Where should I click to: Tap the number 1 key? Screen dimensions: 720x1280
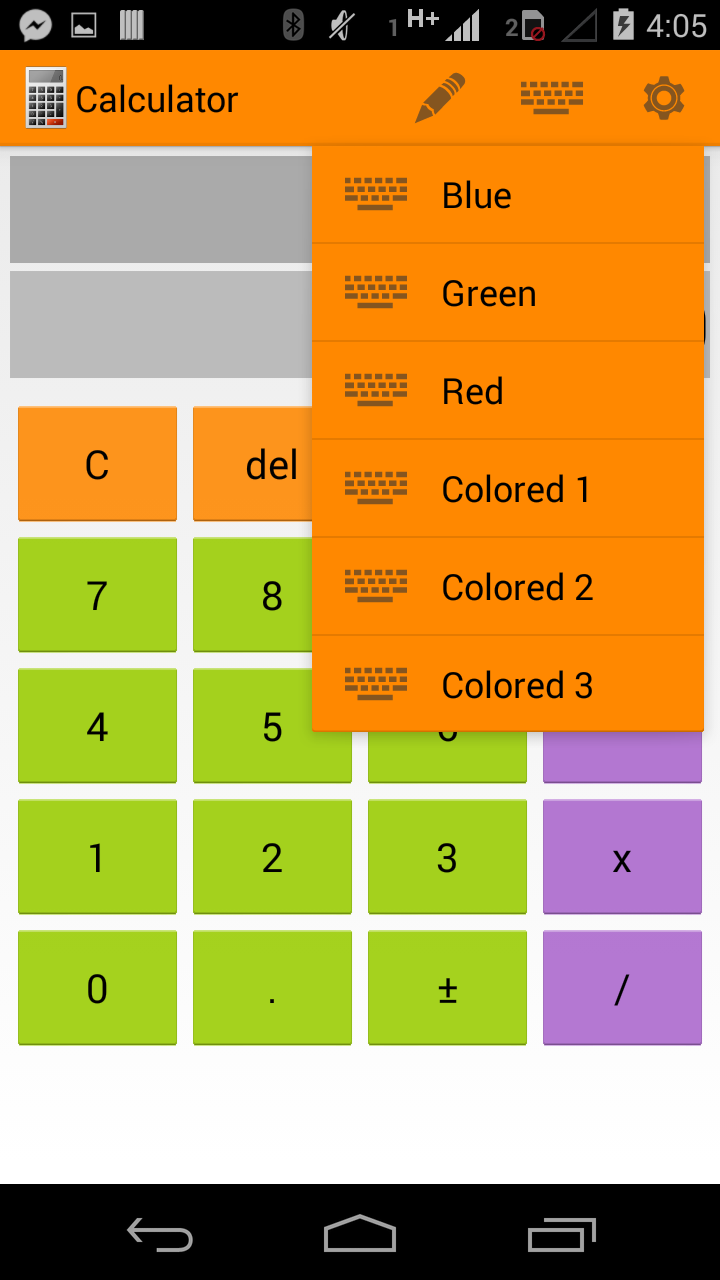pos(97,857)
